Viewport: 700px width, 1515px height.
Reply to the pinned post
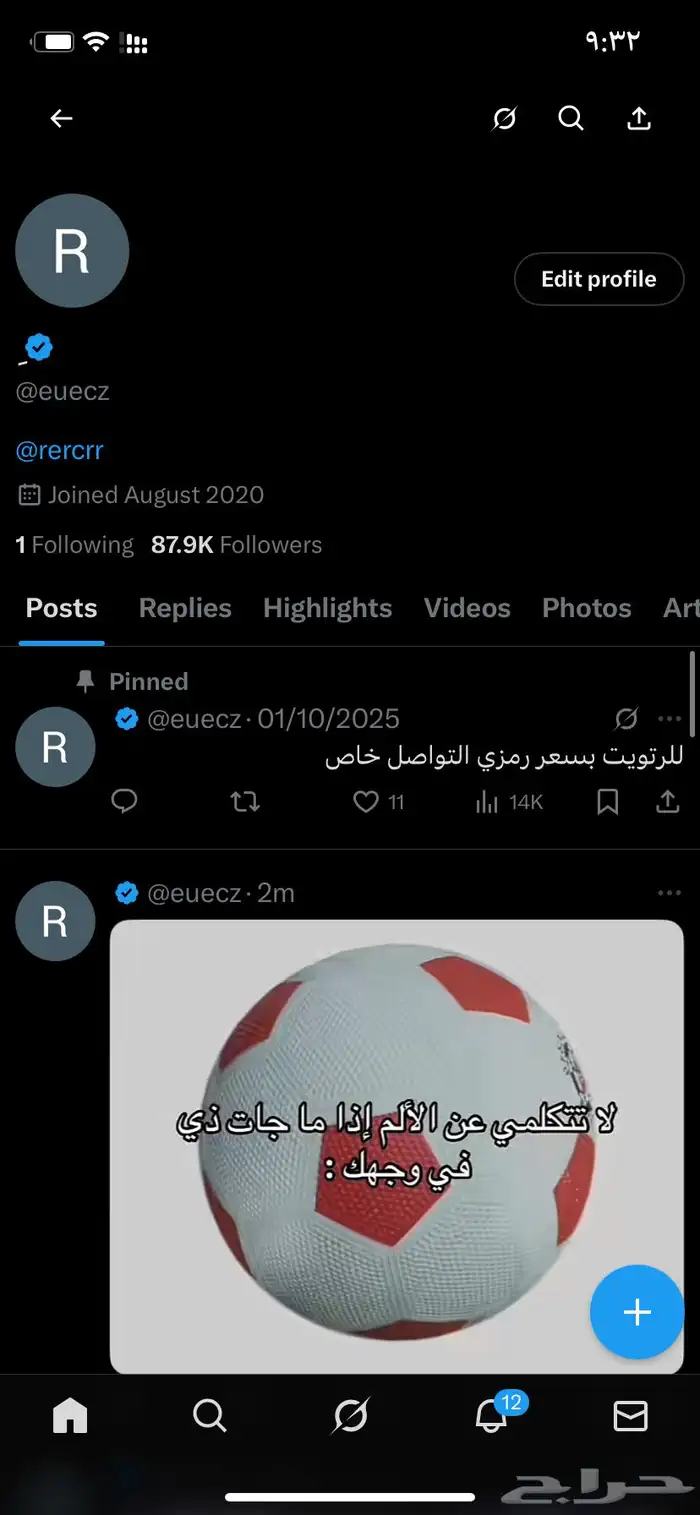point(125,801)
